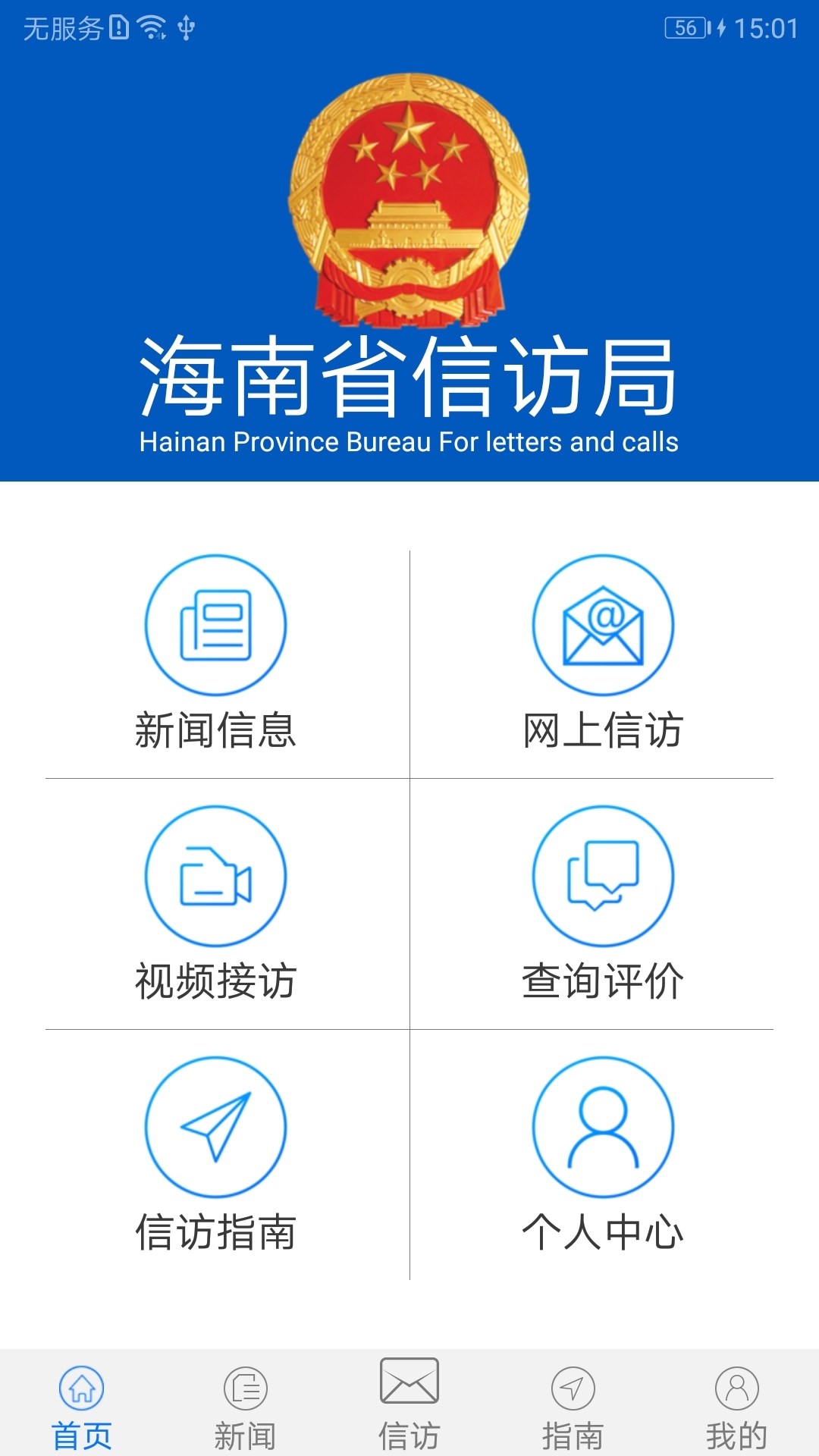Switch to the 我的 tab

(x=736, y=1404)
